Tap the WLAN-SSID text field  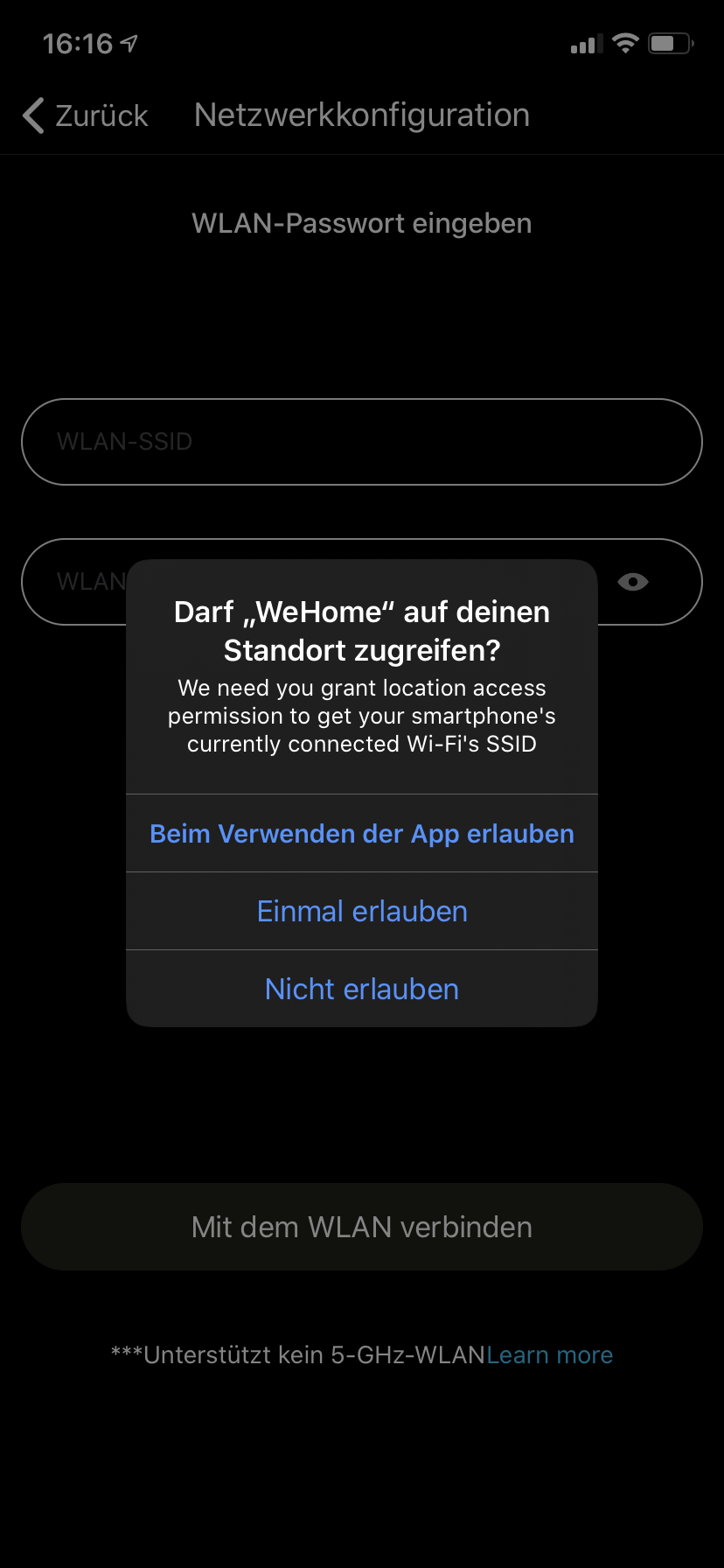coord(361,442)
